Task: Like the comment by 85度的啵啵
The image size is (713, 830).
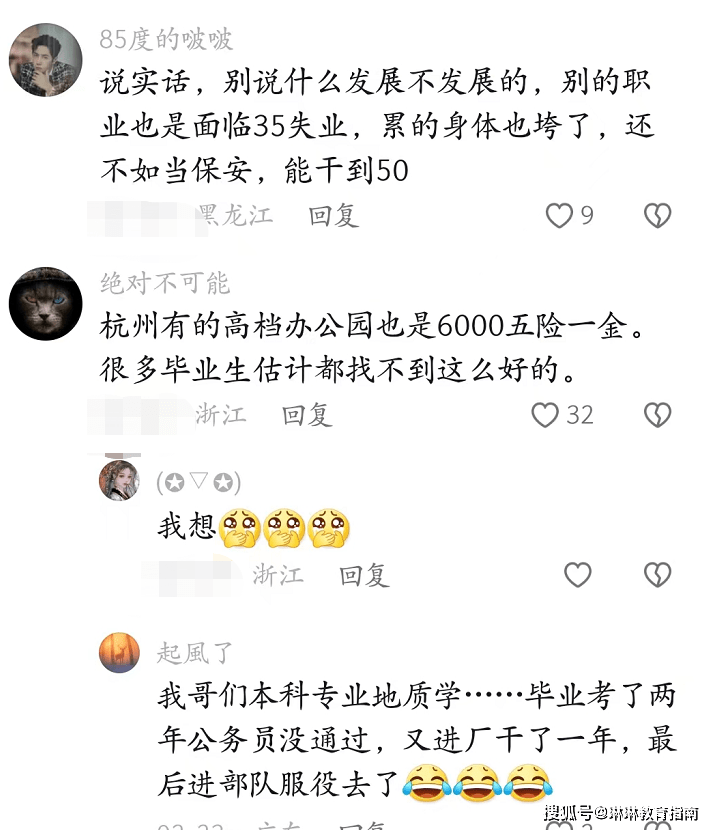Action: tap(559, 215)
